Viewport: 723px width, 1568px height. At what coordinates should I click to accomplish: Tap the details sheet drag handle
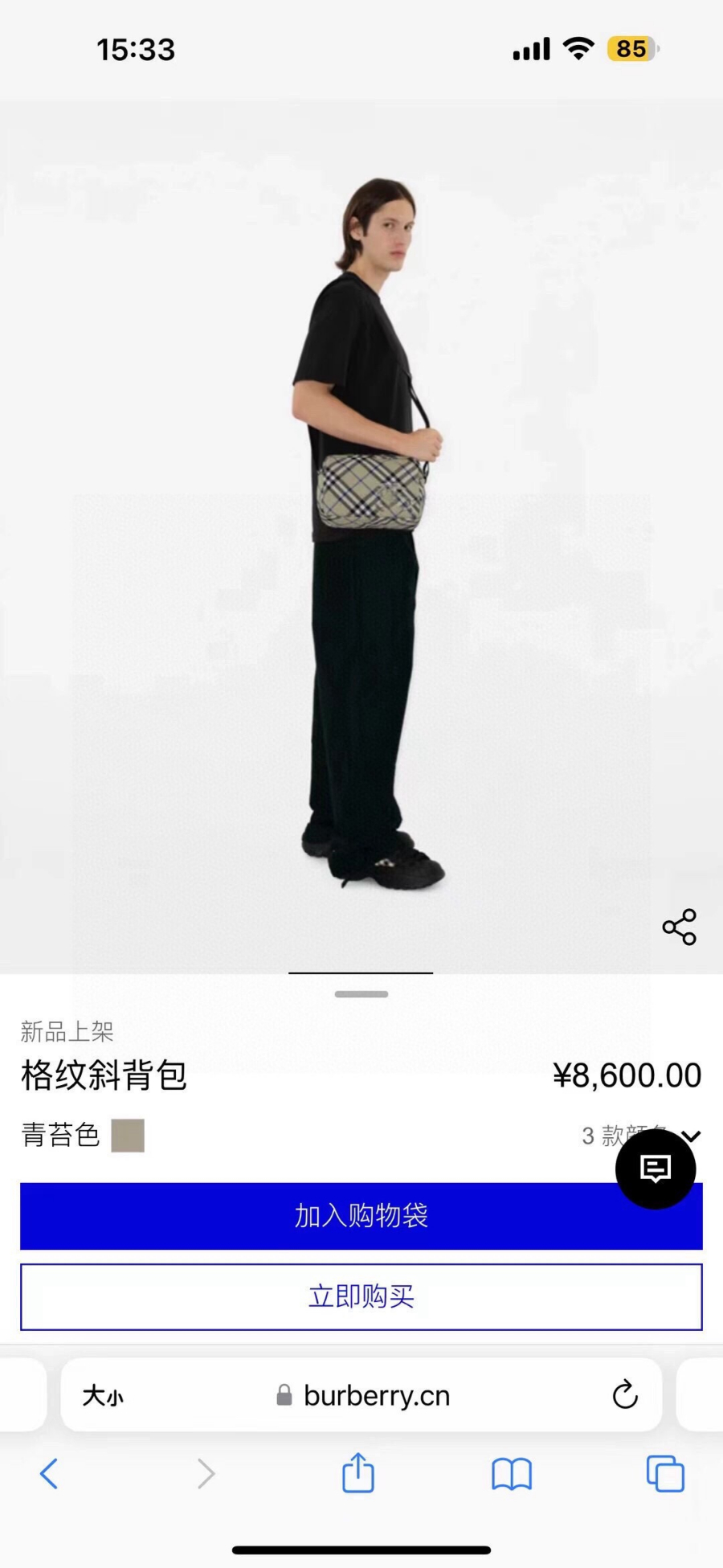coord(361,994)
